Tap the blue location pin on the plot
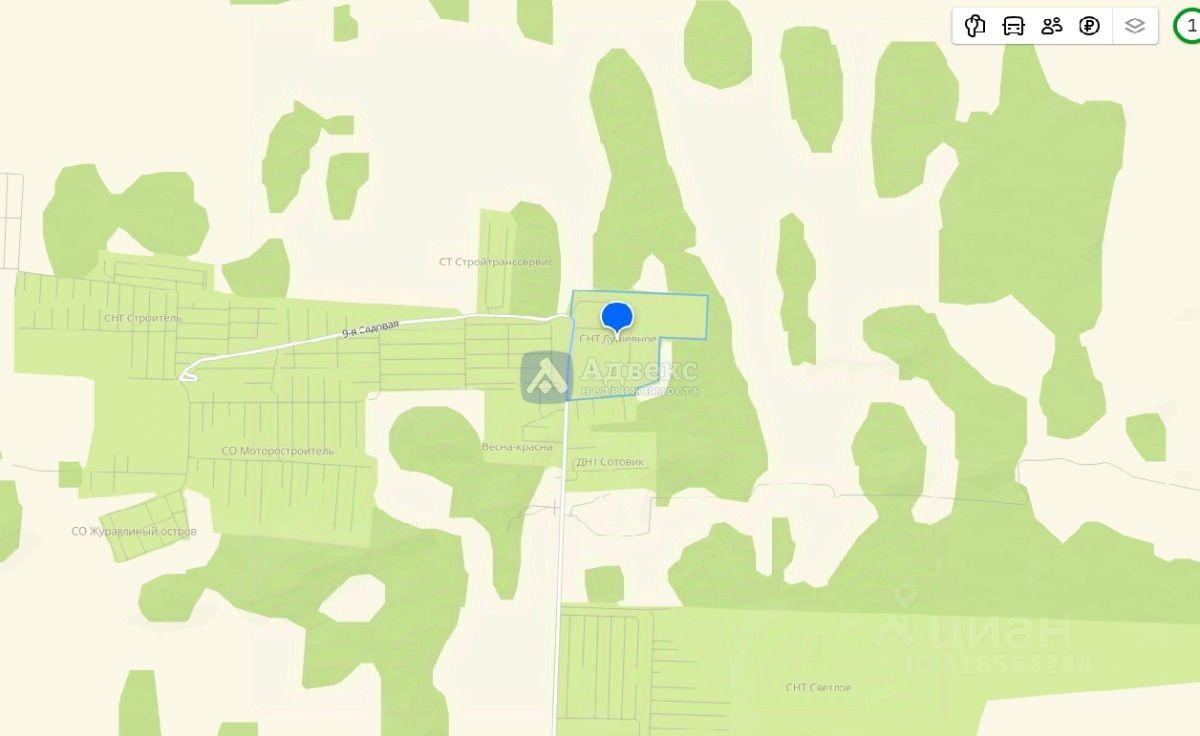 tap(617, 317)
